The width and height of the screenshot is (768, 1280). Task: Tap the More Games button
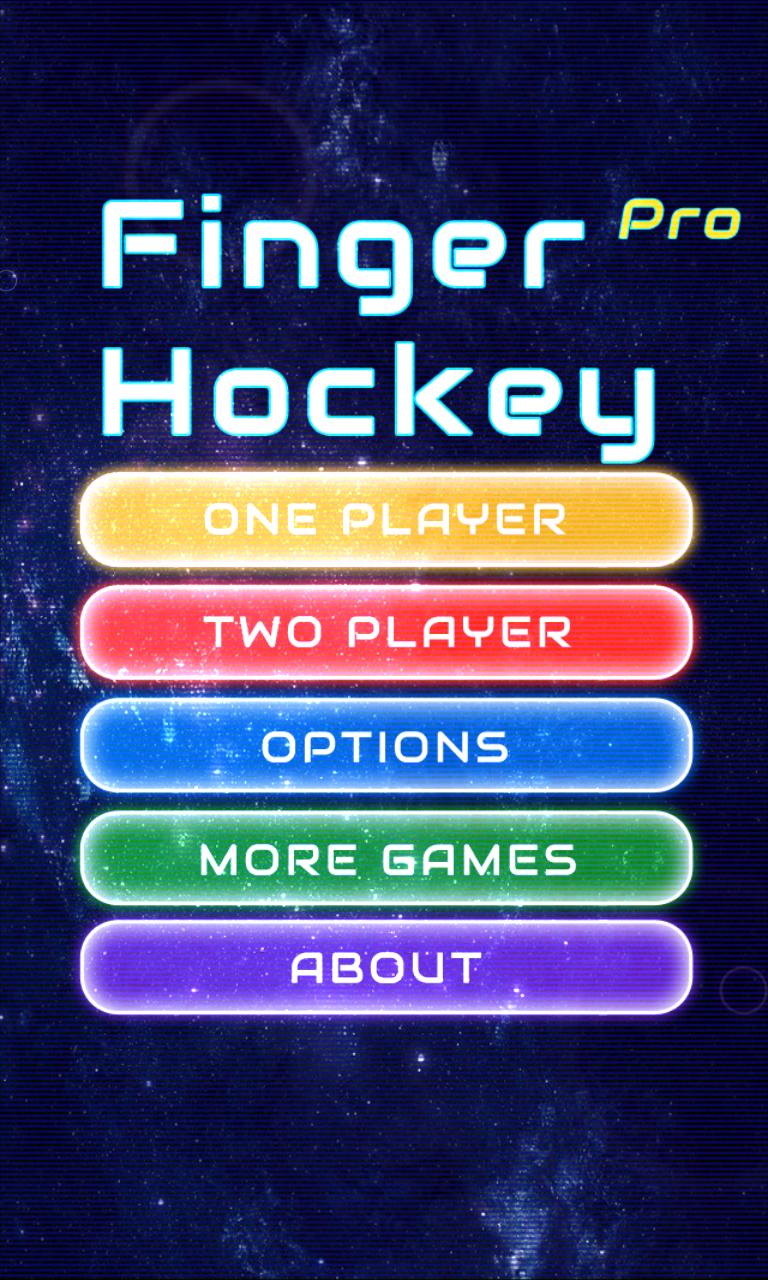(386, 859)
